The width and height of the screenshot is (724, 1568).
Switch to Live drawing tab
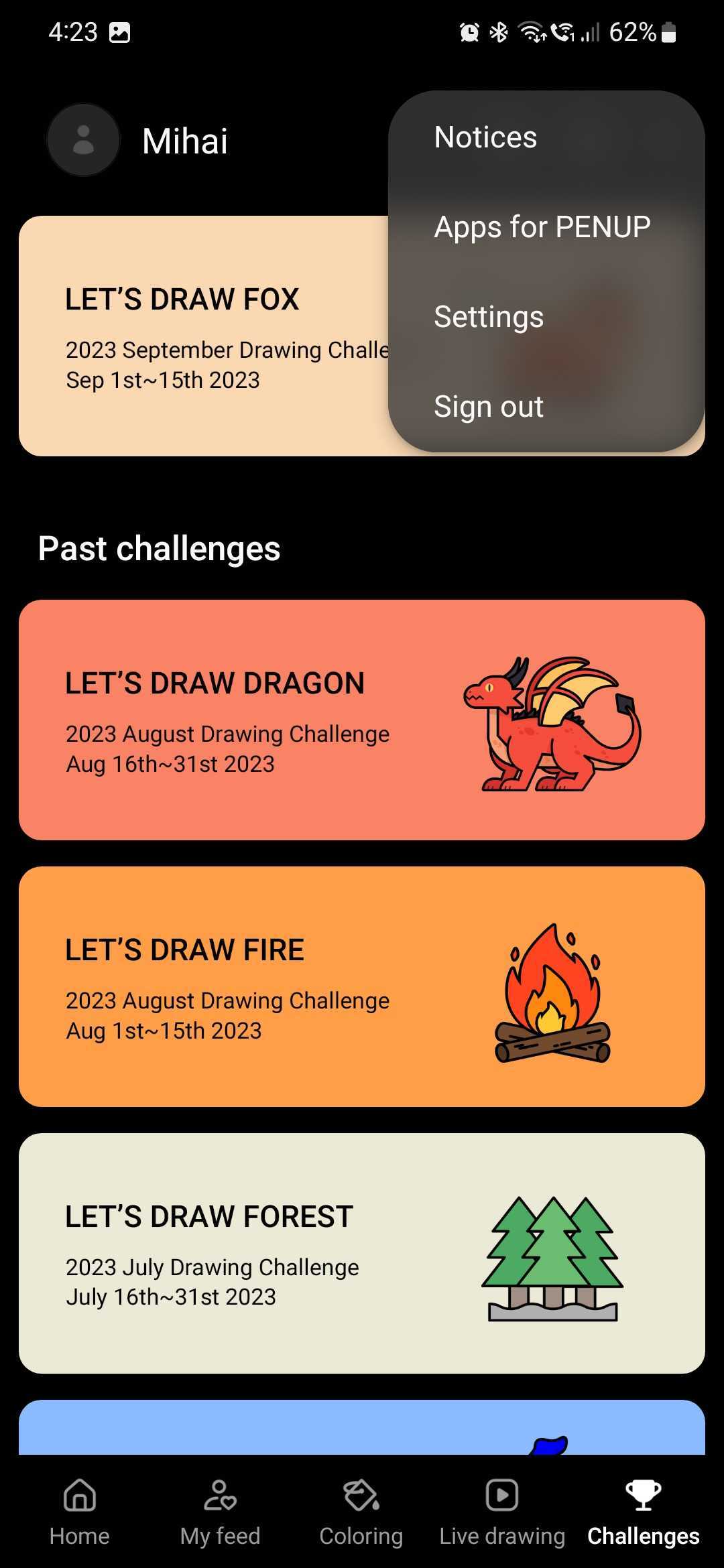(502, 1512)
